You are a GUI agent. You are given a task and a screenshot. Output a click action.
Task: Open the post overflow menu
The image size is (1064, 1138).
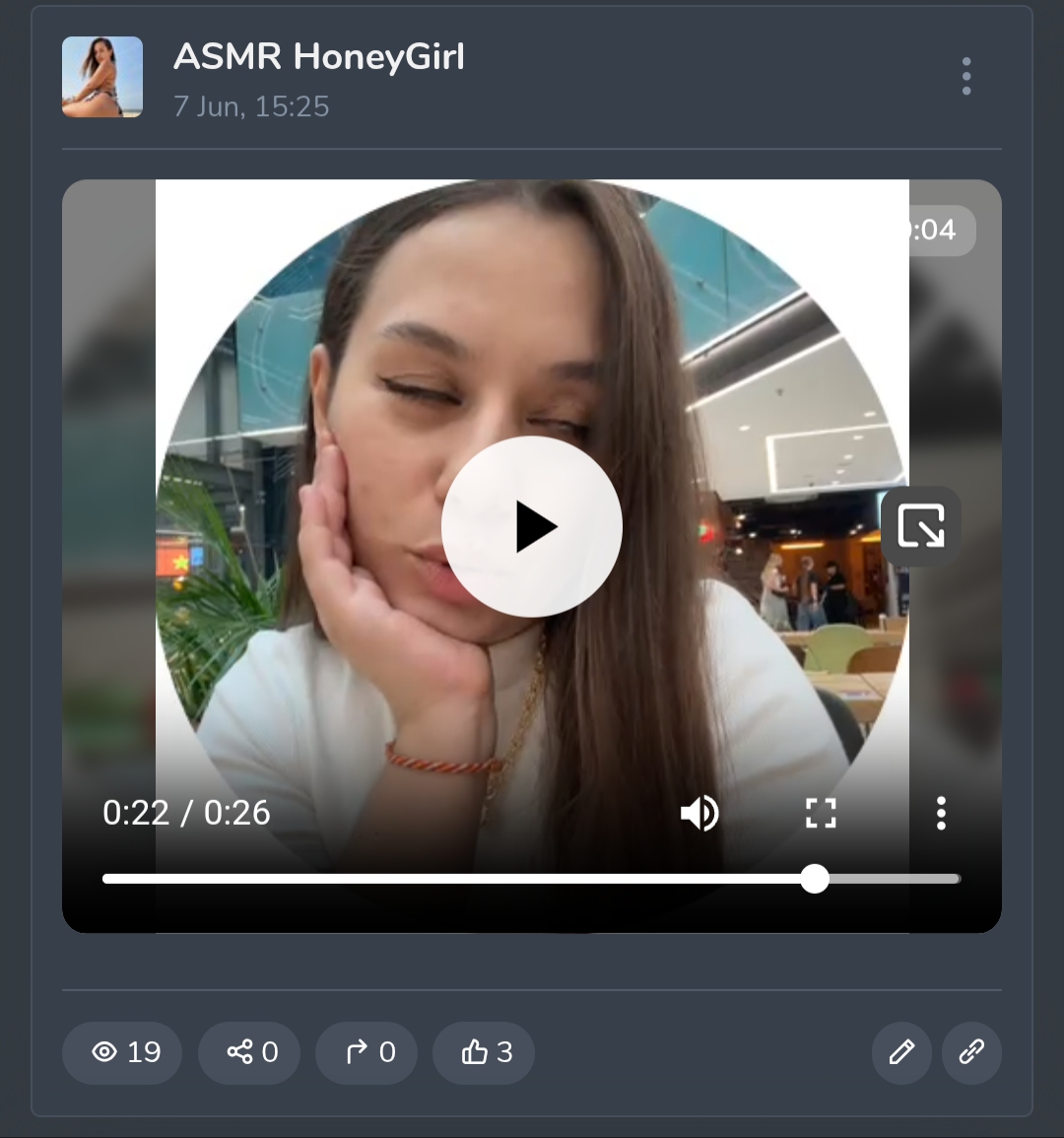click(965, 76)
